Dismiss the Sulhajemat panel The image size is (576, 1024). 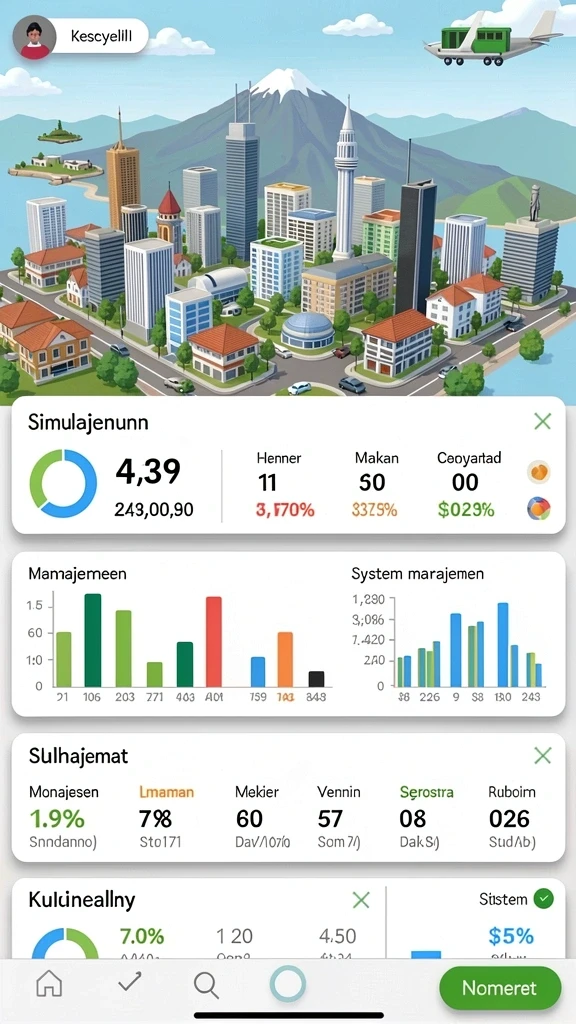click(542, 756)
